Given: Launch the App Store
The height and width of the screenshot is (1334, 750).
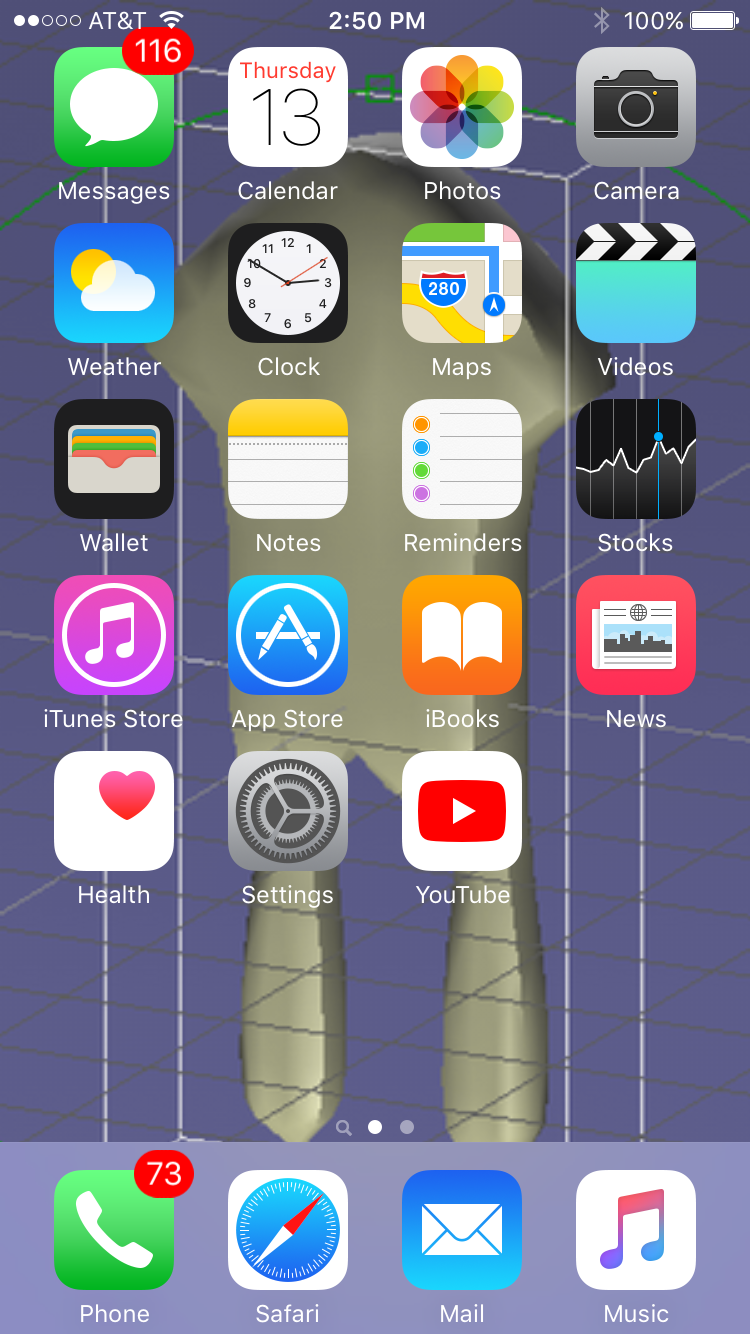Looking at the screenshot, I should pyautogui.click(x=288, y=635).
